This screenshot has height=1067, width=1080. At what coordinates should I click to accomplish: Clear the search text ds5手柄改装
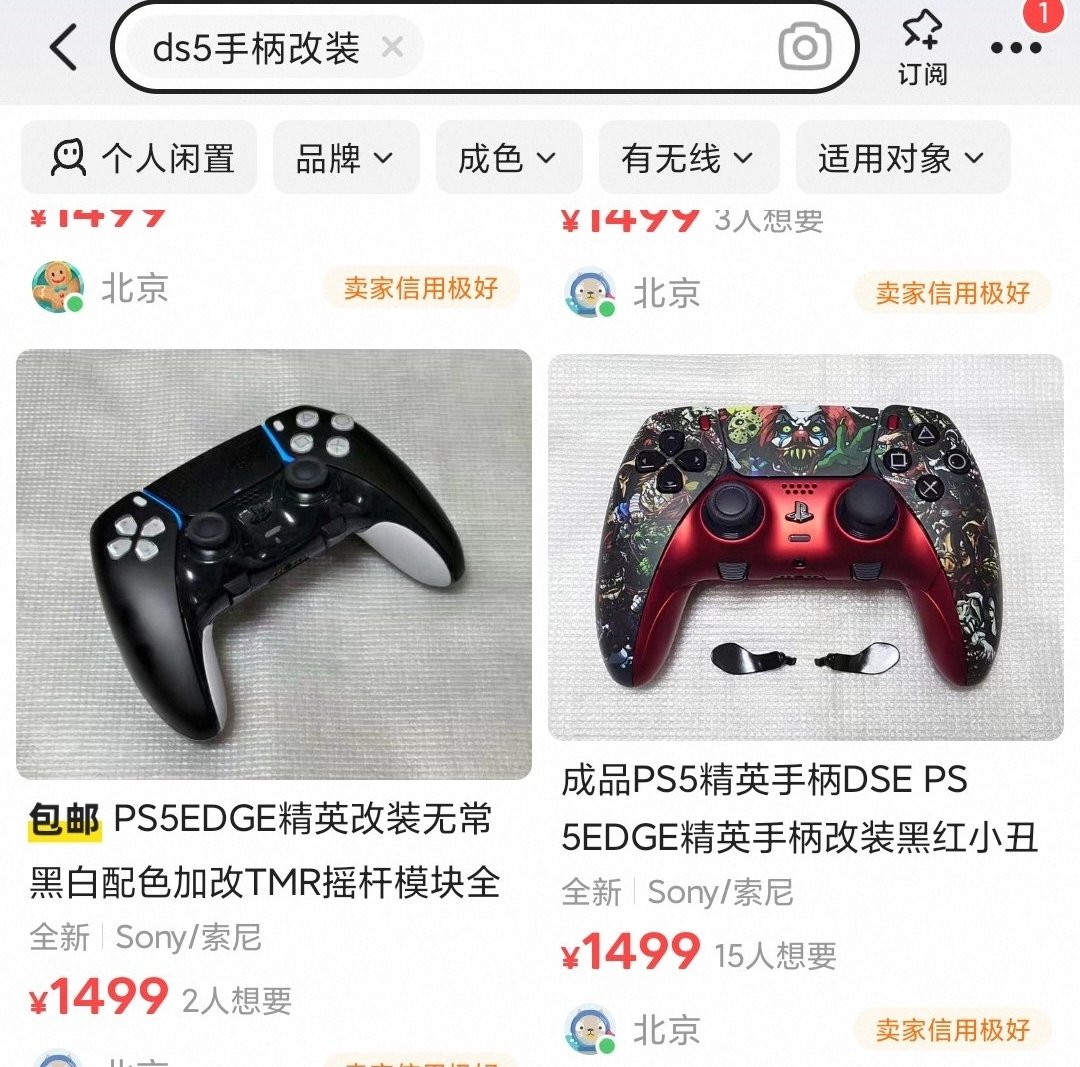click(392, 47)
